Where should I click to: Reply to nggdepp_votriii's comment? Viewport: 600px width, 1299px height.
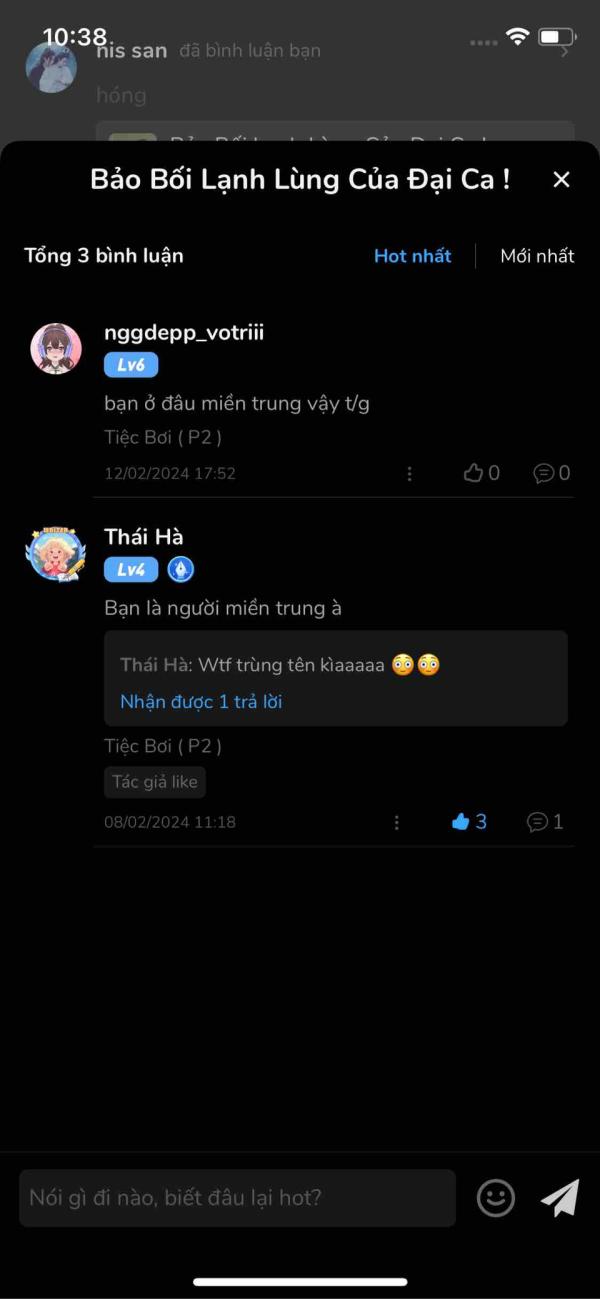(551, 473)
